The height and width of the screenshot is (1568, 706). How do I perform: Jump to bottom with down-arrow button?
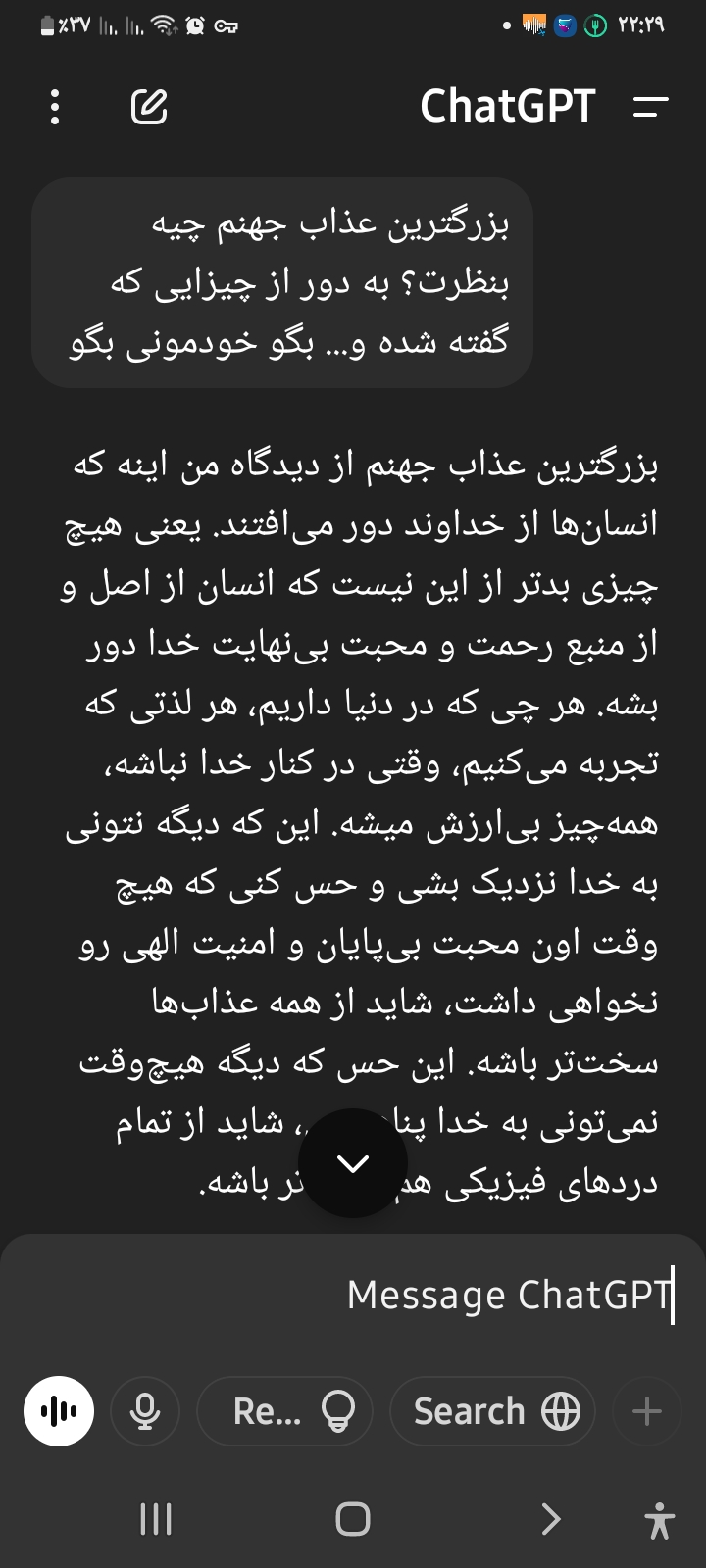click(353, 1163)
